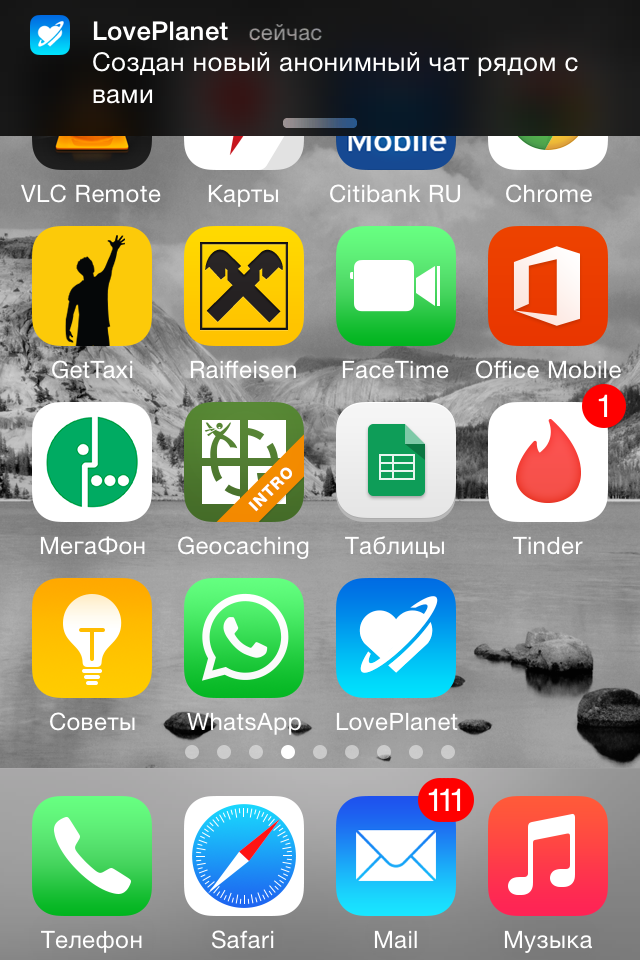Screen dimensions: 640x960
Task: Launch the Советы tips app
Action: click(x=92, y=638)
